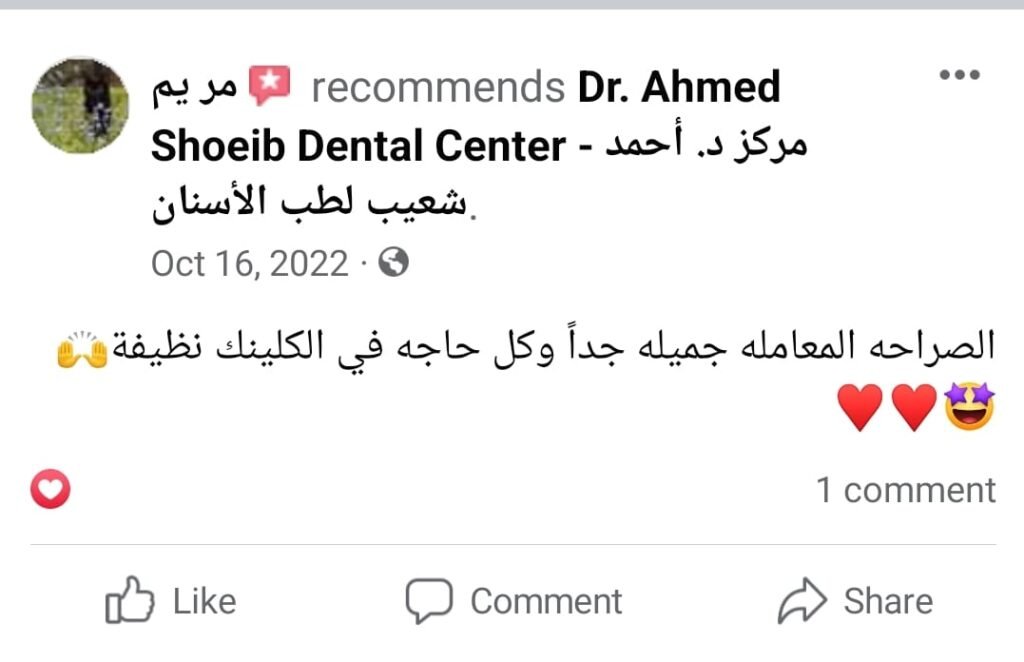
Task: Comment on the dental center review
Action: tap(514, 601)
